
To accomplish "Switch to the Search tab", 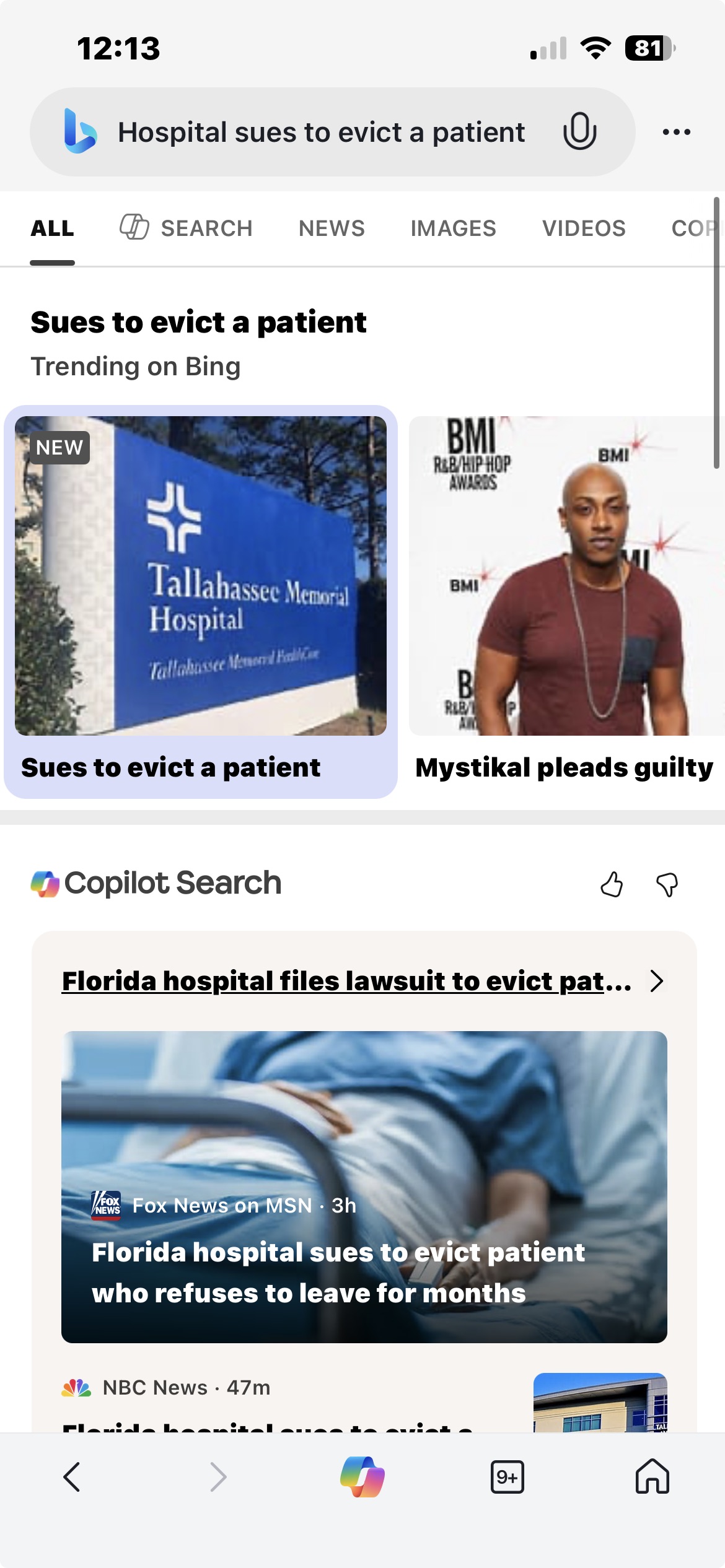I will (x=187, y=229).
